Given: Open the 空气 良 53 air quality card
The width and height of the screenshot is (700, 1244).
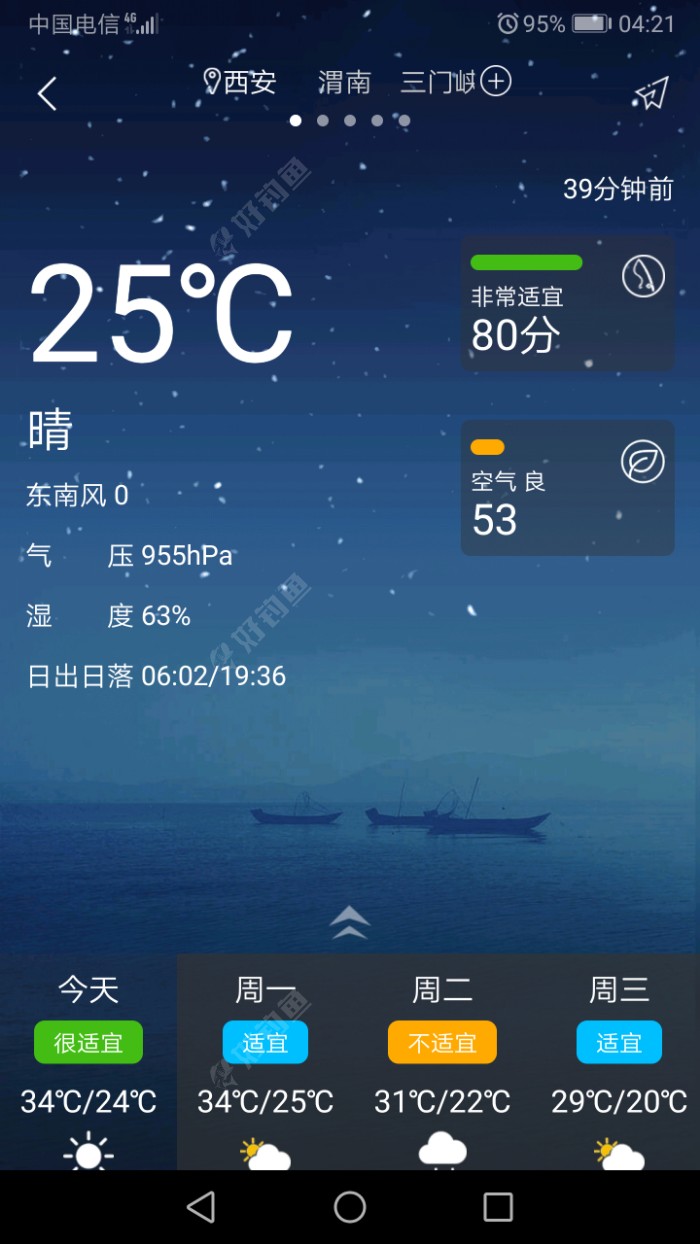Looking at the screenshot, I should pyautogui.click(x=567, y=488).
